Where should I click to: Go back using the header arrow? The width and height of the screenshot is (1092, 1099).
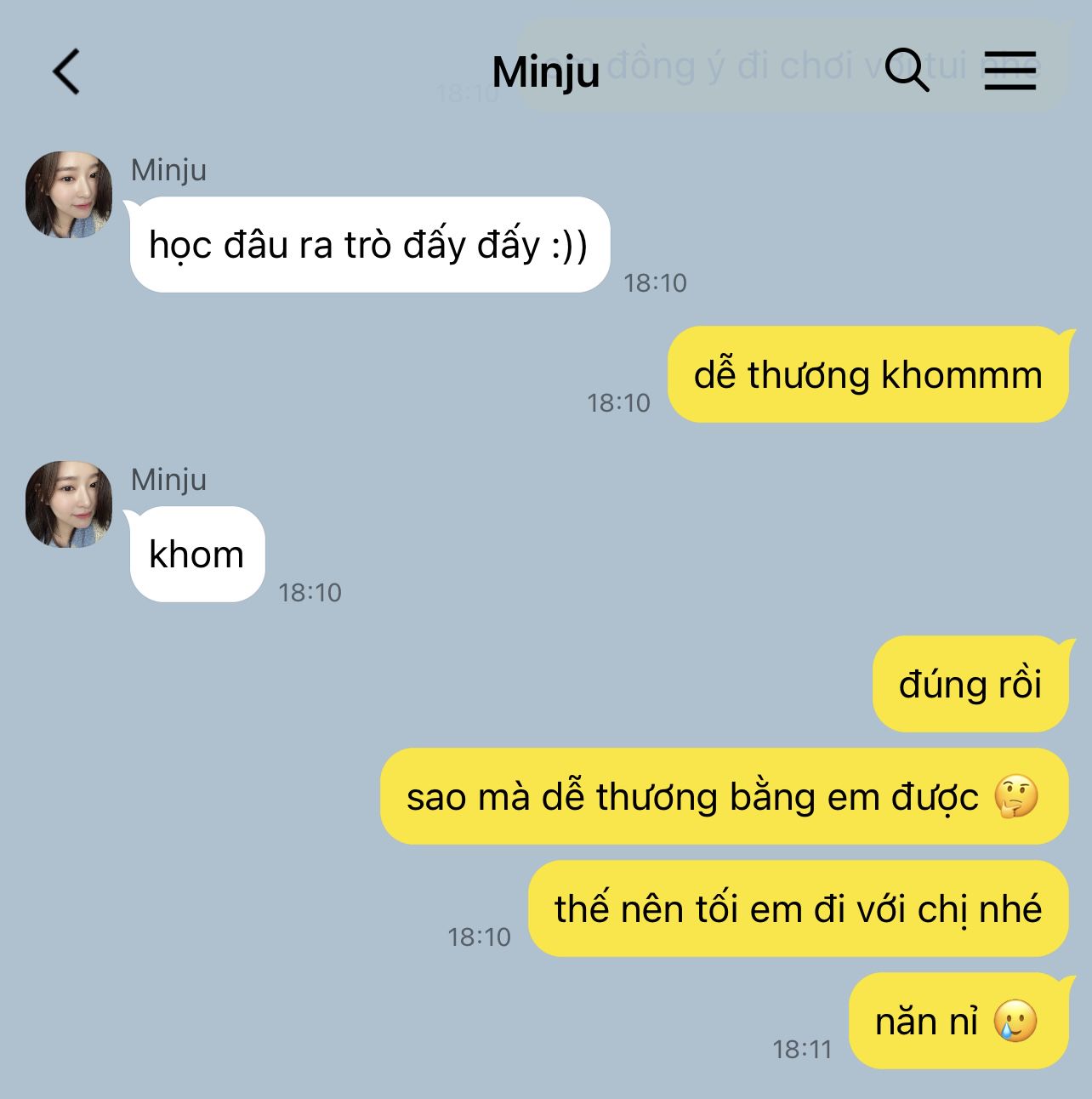tap(66, 71)
